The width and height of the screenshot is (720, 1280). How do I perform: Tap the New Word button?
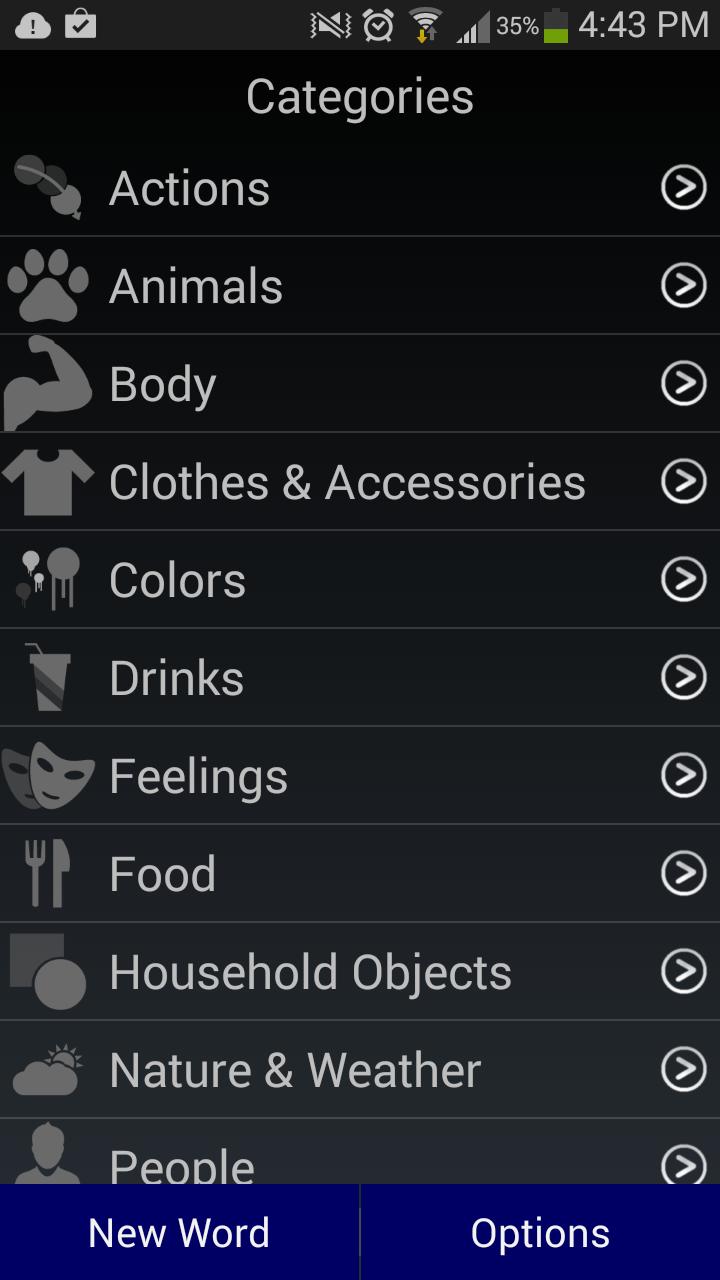179,1233
